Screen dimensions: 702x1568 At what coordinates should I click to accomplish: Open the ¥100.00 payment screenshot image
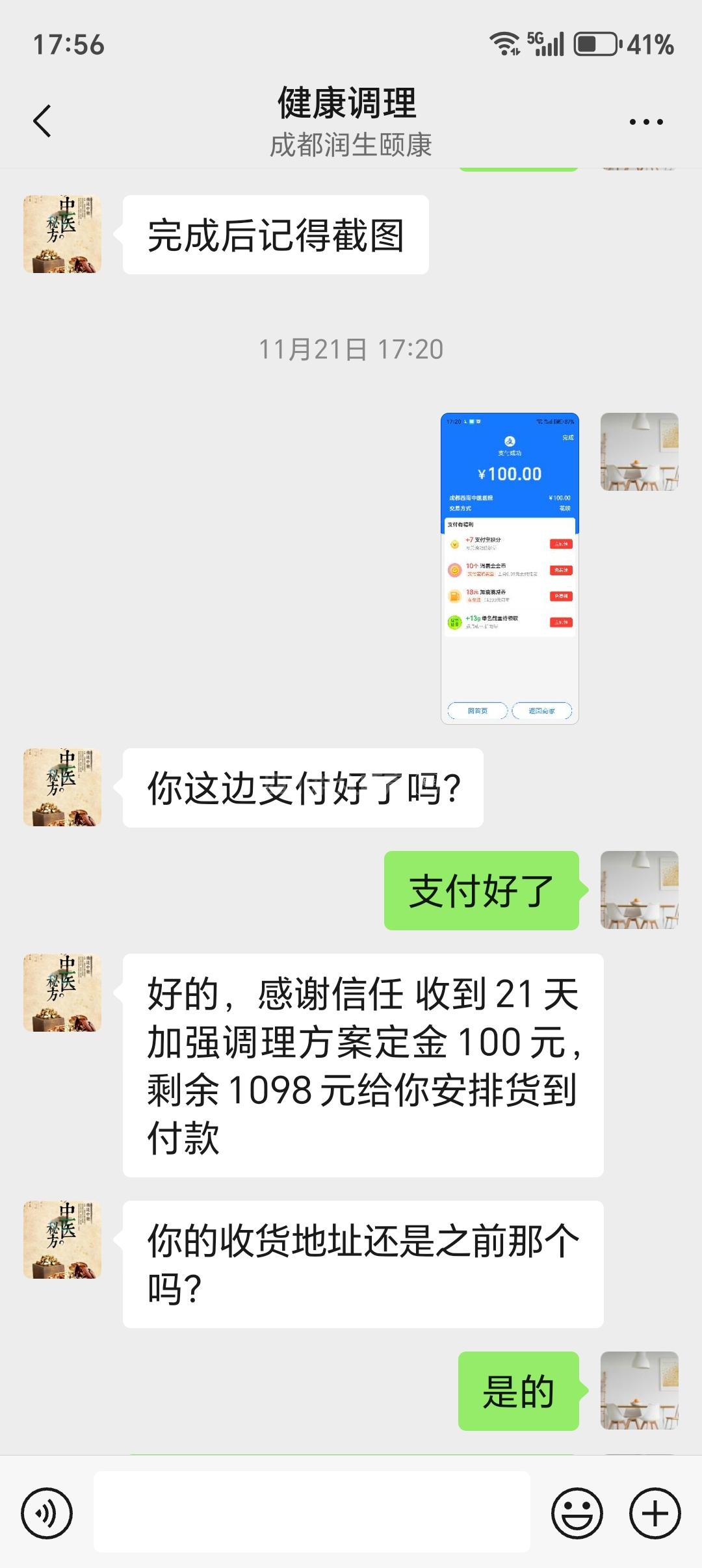click(x=510, y=568)
